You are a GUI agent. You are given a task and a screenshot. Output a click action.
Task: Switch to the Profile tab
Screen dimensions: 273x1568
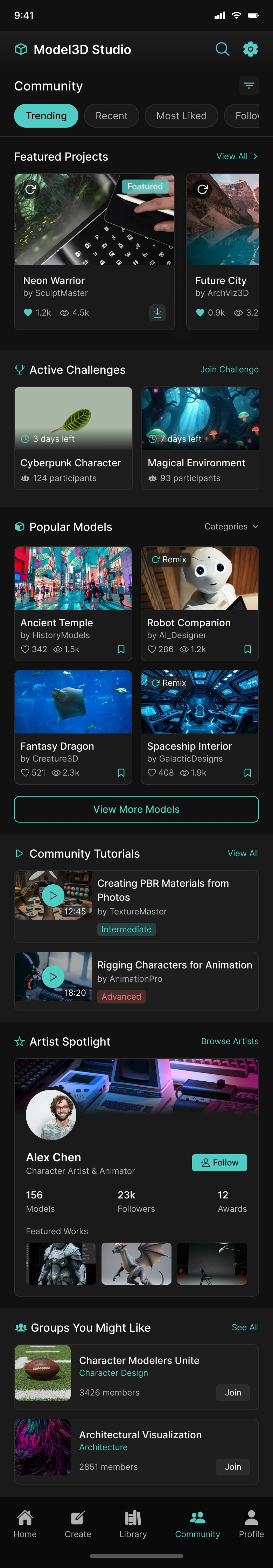pyautogui.click(x=251, y=1523)
